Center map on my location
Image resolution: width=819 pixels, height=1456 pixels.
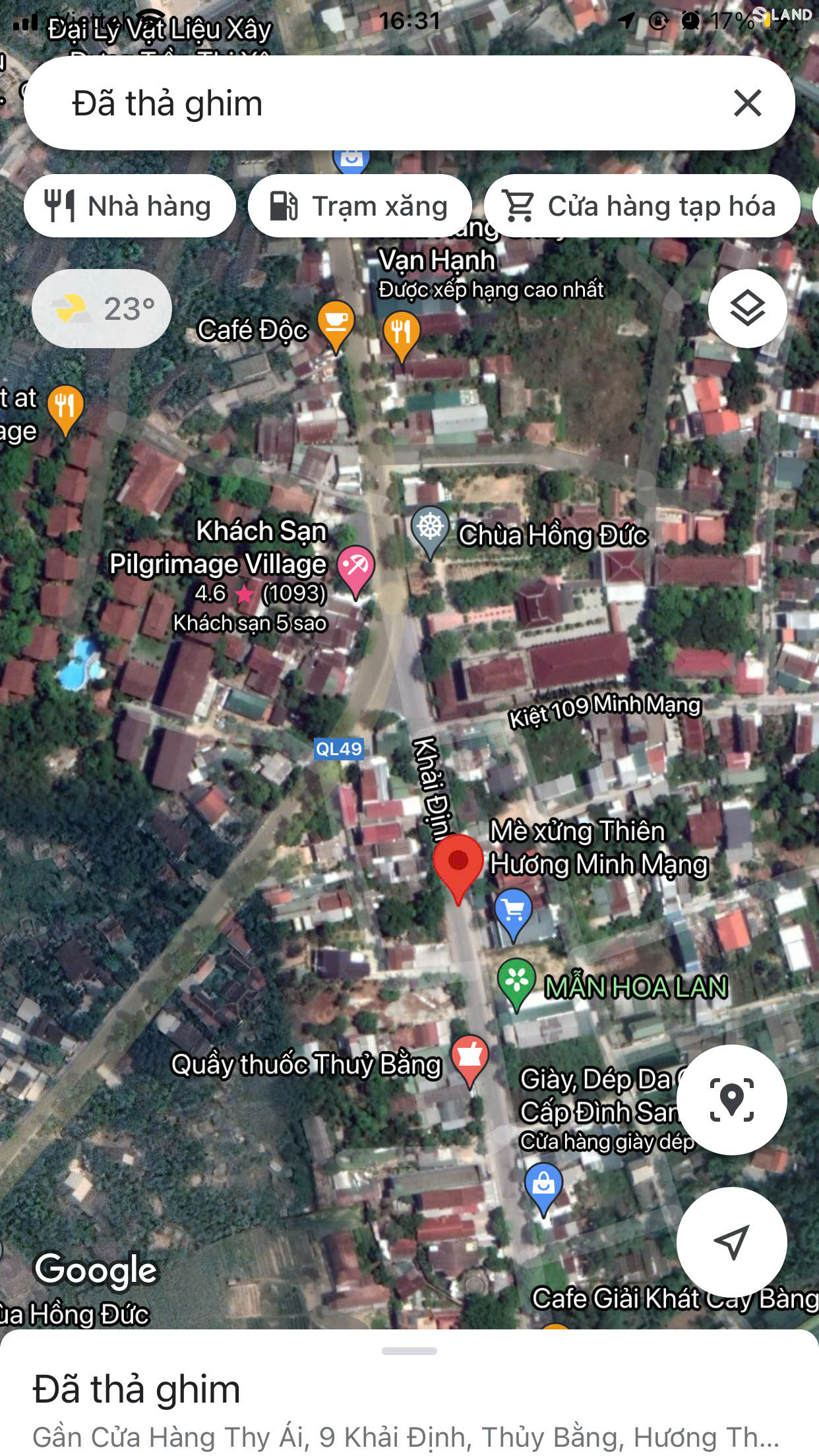(x=732, y=1242)
